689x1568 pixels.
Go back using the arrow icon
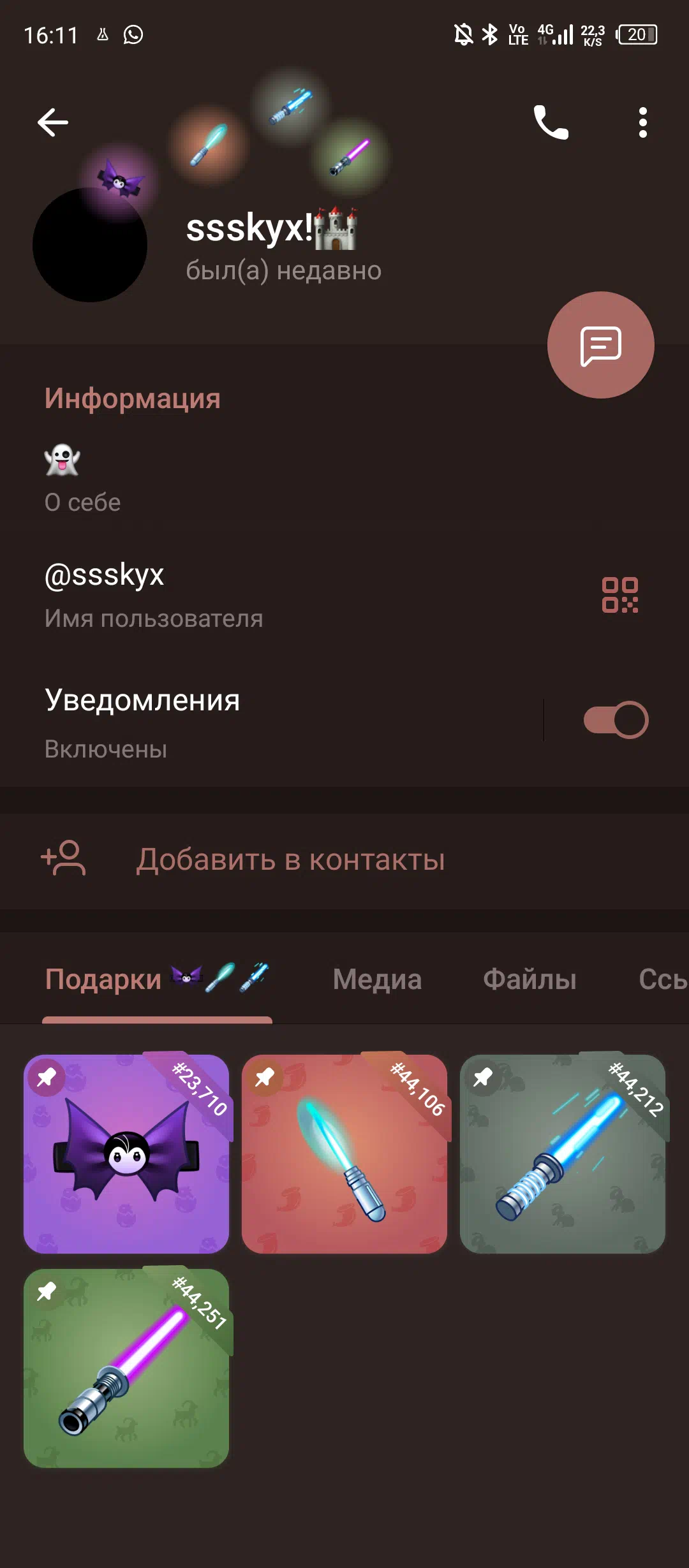(x=53, y=122)
